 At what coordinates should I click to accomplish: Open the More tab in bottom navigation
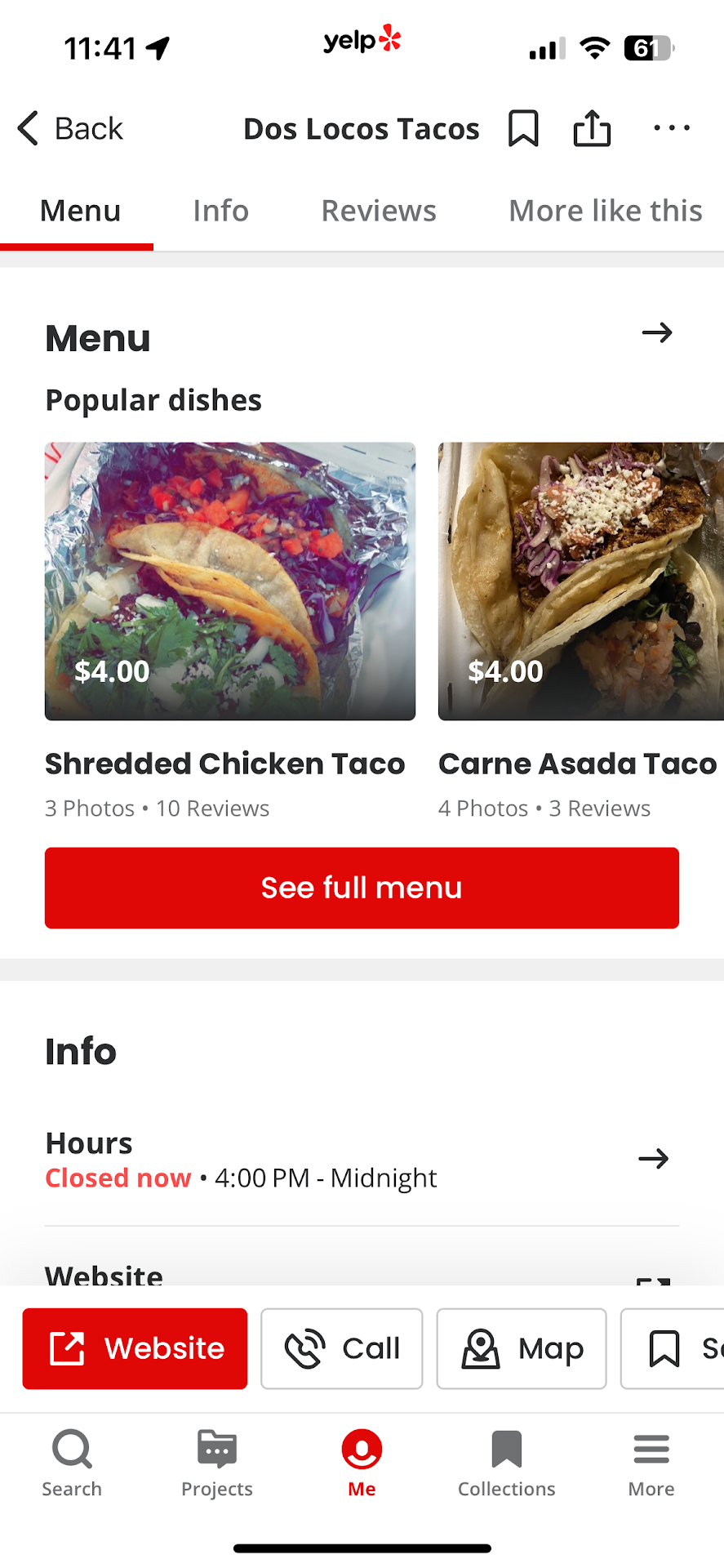(651, 1463)
